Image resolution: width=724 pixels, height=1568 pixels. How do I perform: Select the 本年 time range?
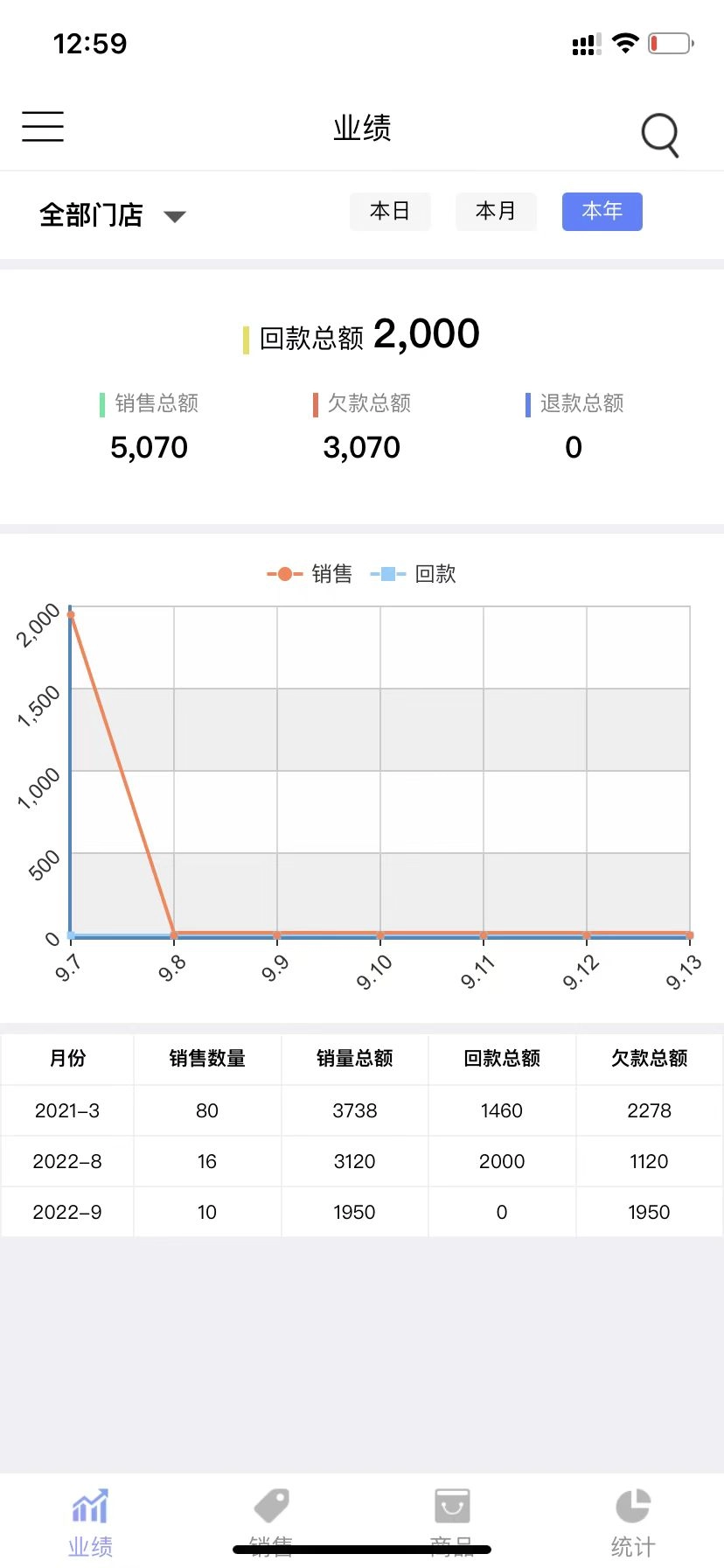tap(602, 212)
